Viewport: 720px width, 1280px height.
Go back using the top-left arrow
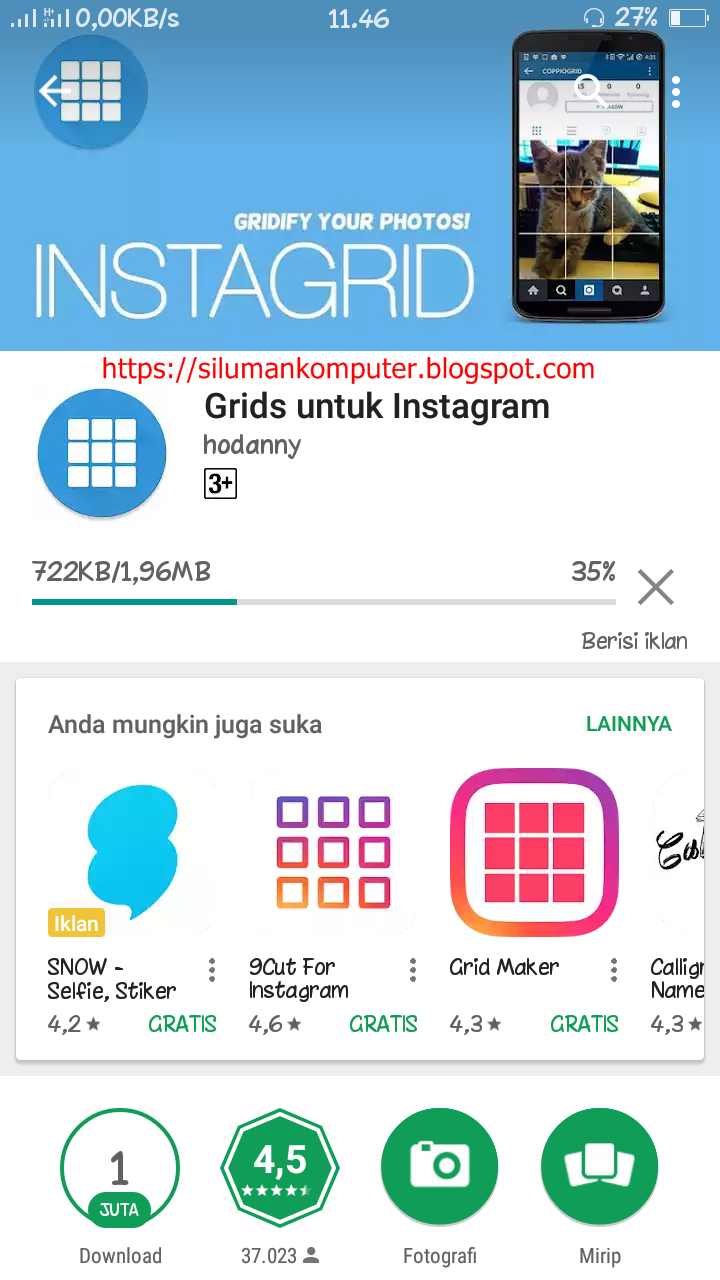54,91
